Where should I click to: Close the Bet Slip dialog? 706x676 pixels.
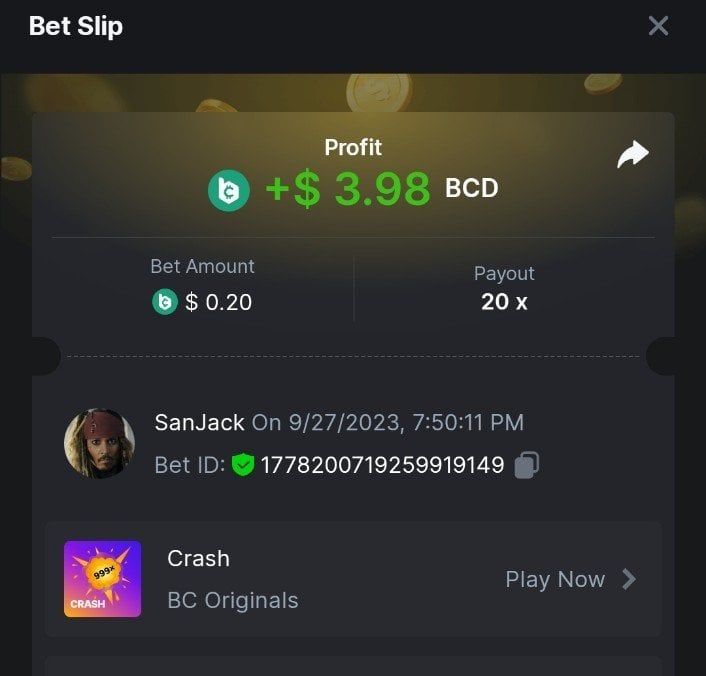[658, 26]
